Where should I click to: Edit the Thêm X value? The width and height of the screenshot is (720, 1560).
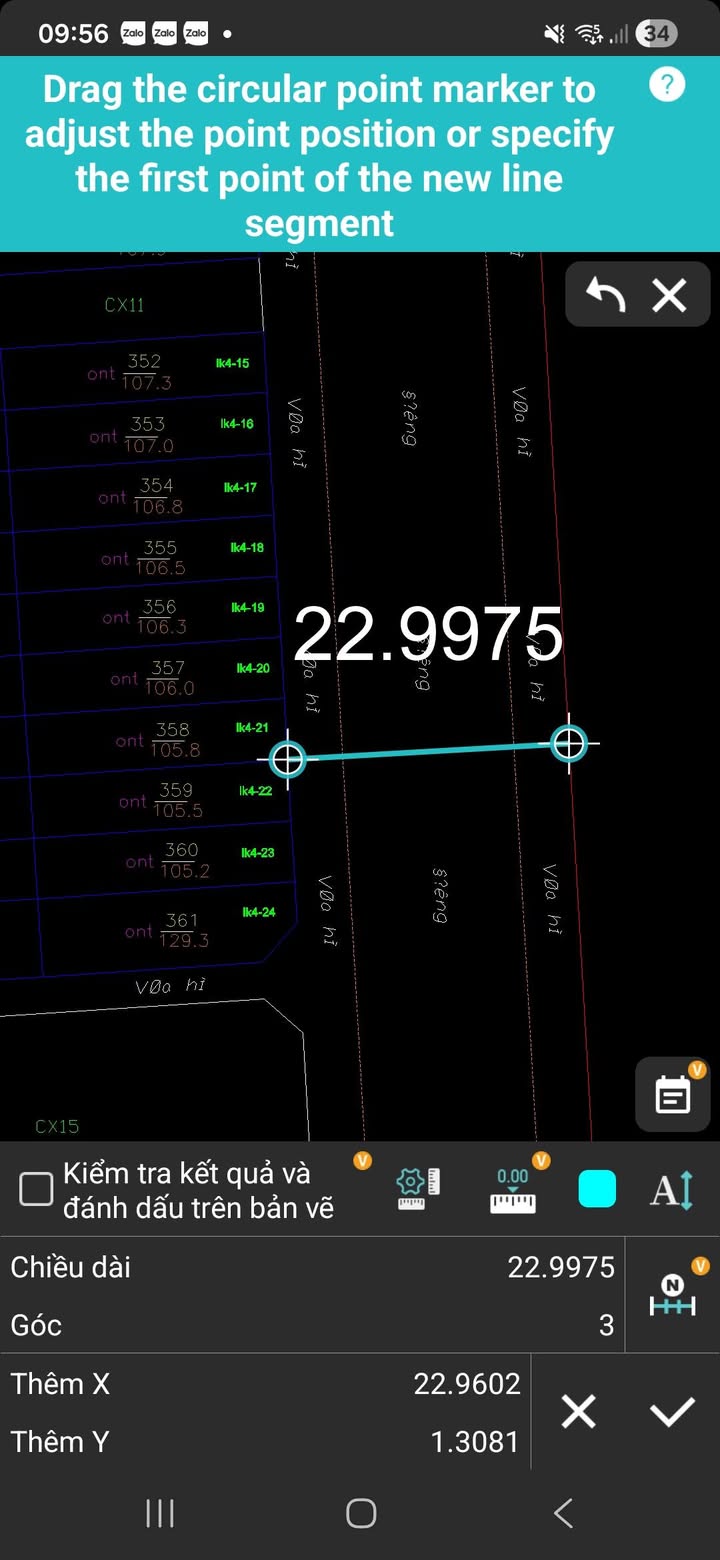click(x=467, y=1383)
